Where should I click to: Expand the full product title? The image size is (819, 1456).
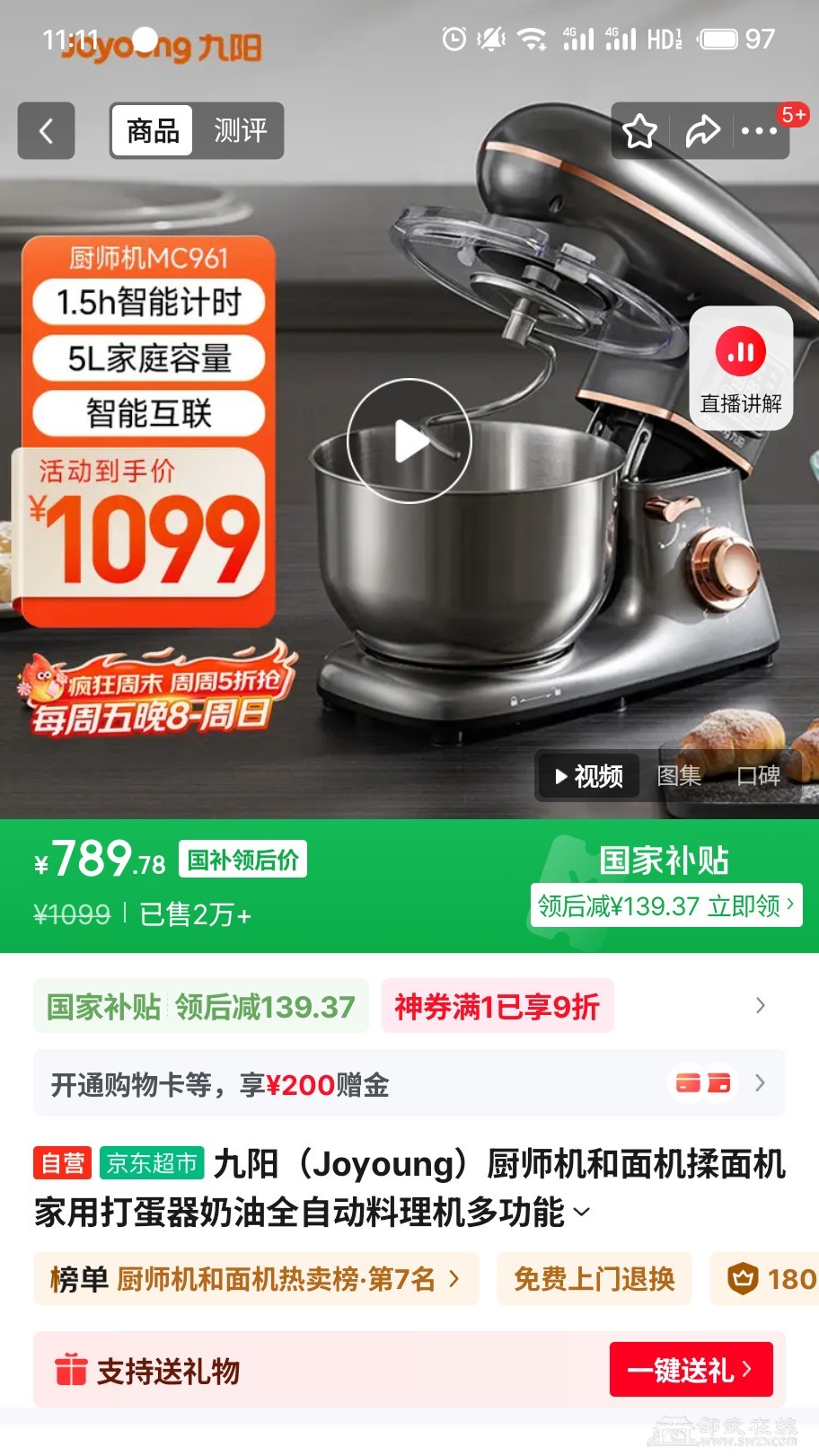(x=582, y=1213)
